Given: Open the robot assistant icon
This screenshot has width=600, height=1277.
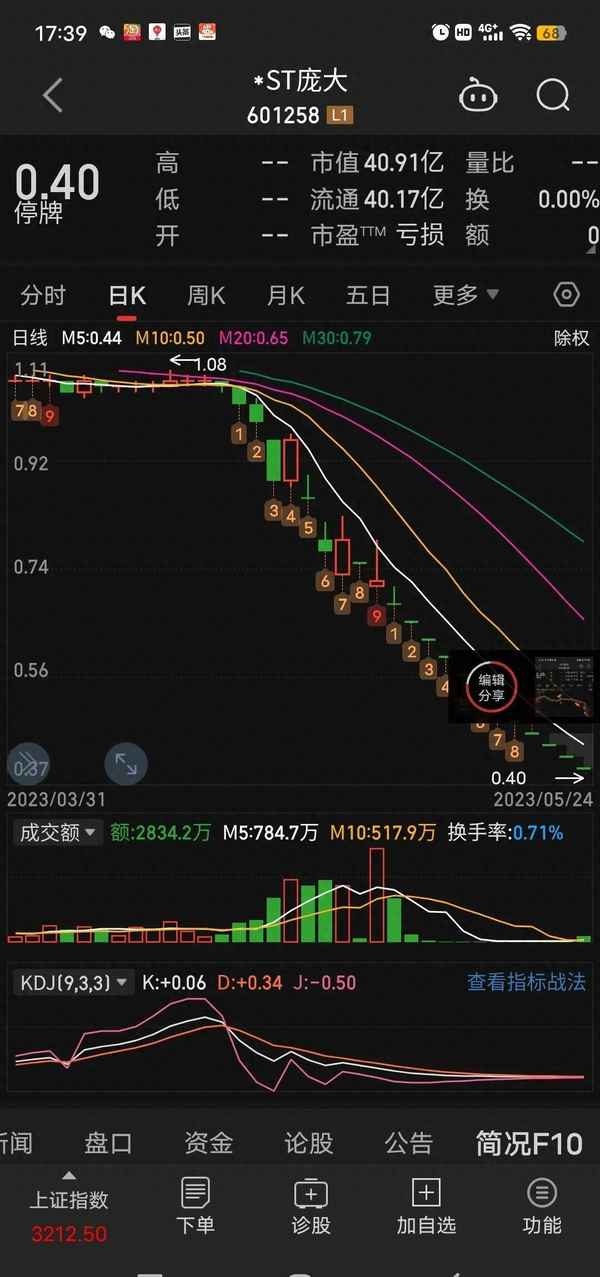Looking at the screenshot, I should (478, 96).
